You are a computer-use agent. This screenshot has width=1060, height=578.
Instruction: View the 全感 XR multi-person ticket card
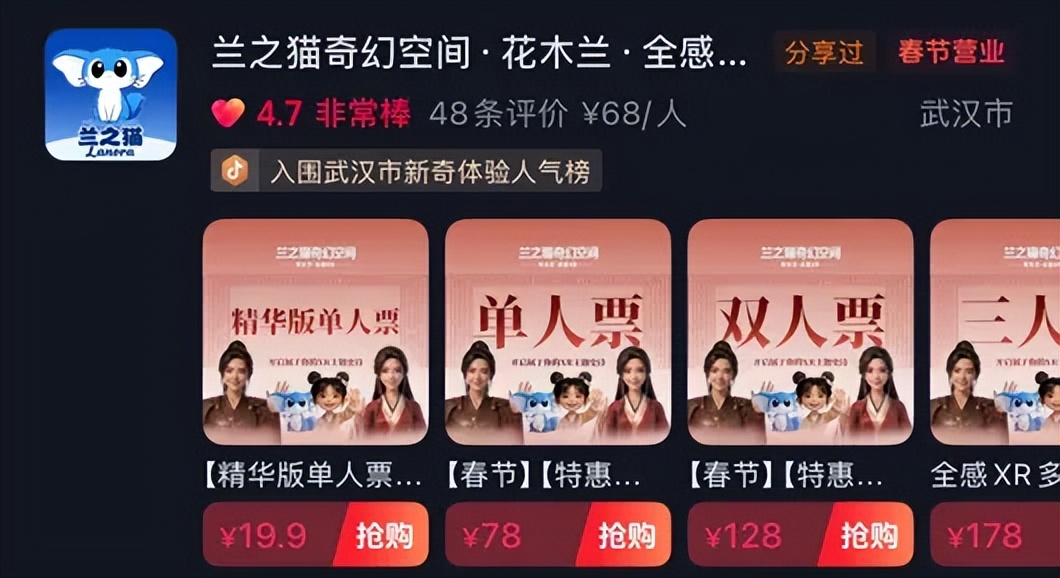point(995,332)
